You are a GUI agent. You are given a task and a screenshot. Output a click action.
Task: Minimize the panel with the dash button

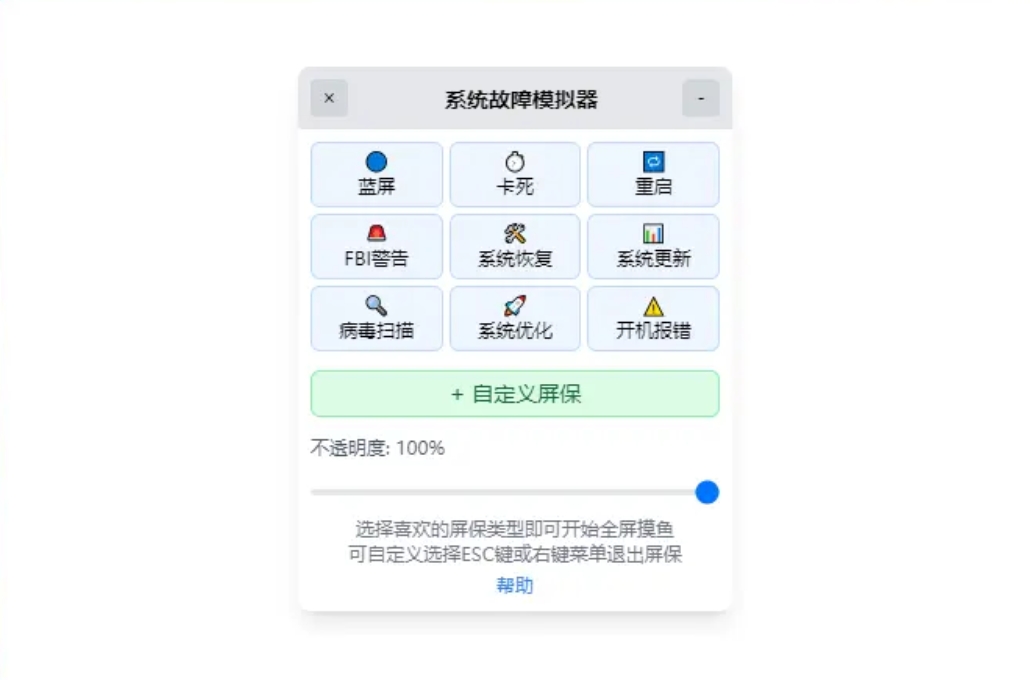tap(701, 98)
